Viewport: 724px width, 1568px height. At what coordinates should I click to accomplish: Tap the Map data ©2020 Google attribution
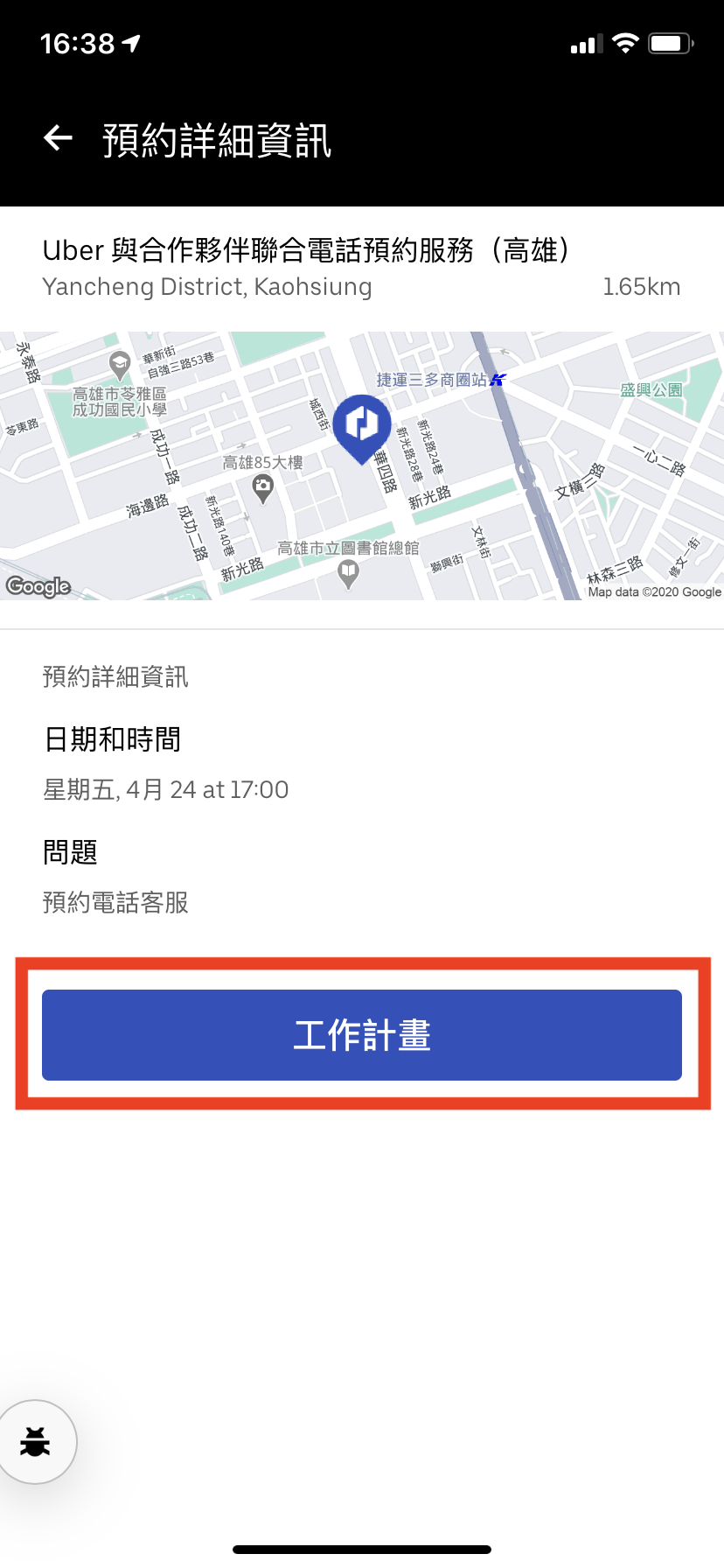pos(652,591)
